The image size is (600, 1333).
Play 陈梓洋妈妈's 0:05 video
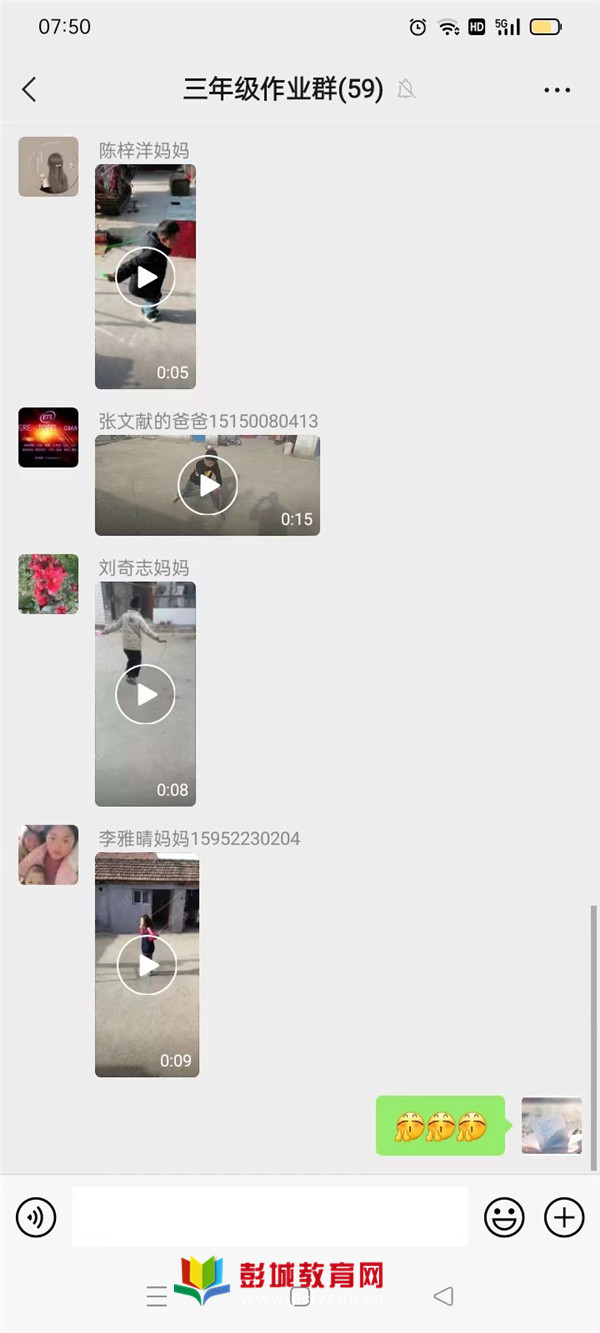[x=145, y=277]
